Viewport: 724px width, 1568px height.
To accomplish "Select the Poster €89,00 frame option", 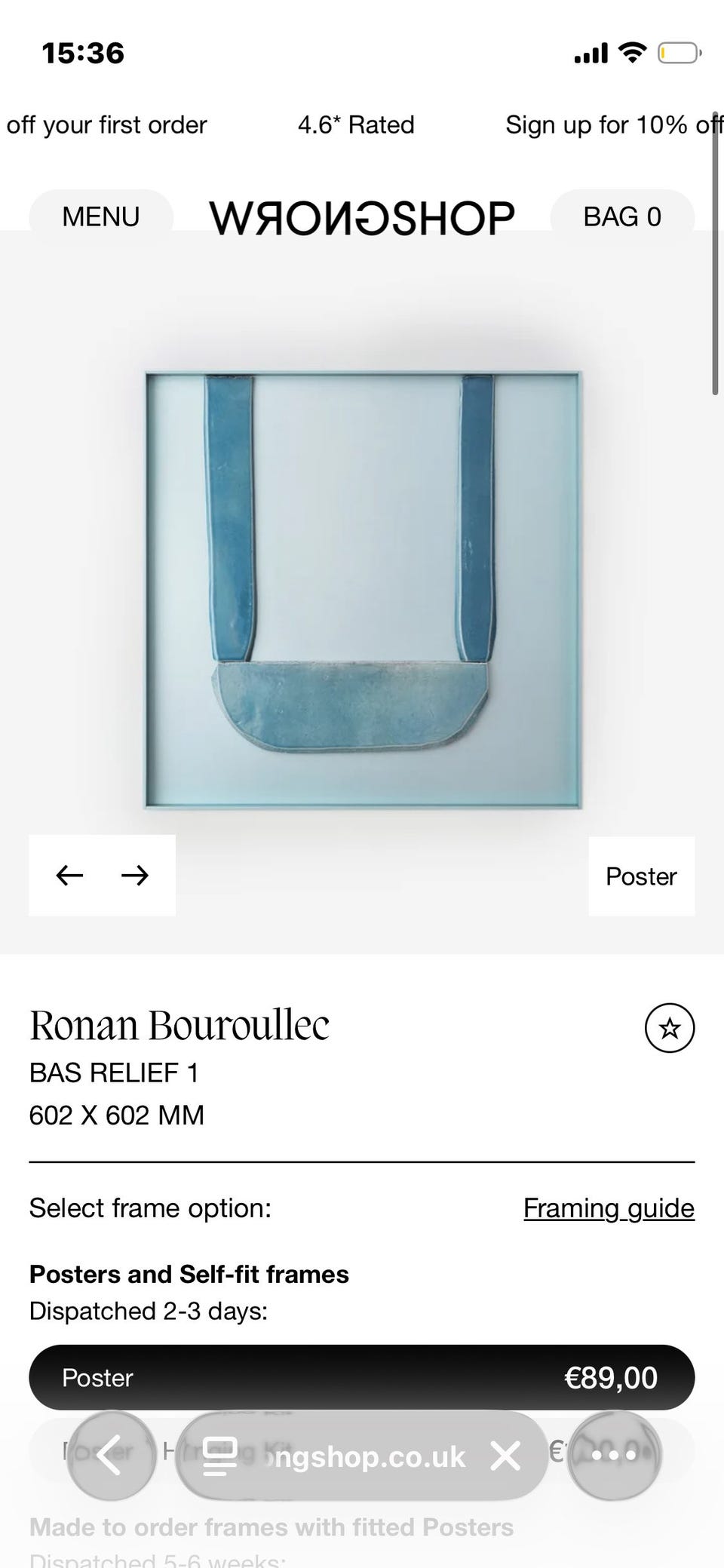I will [362, 1377].
